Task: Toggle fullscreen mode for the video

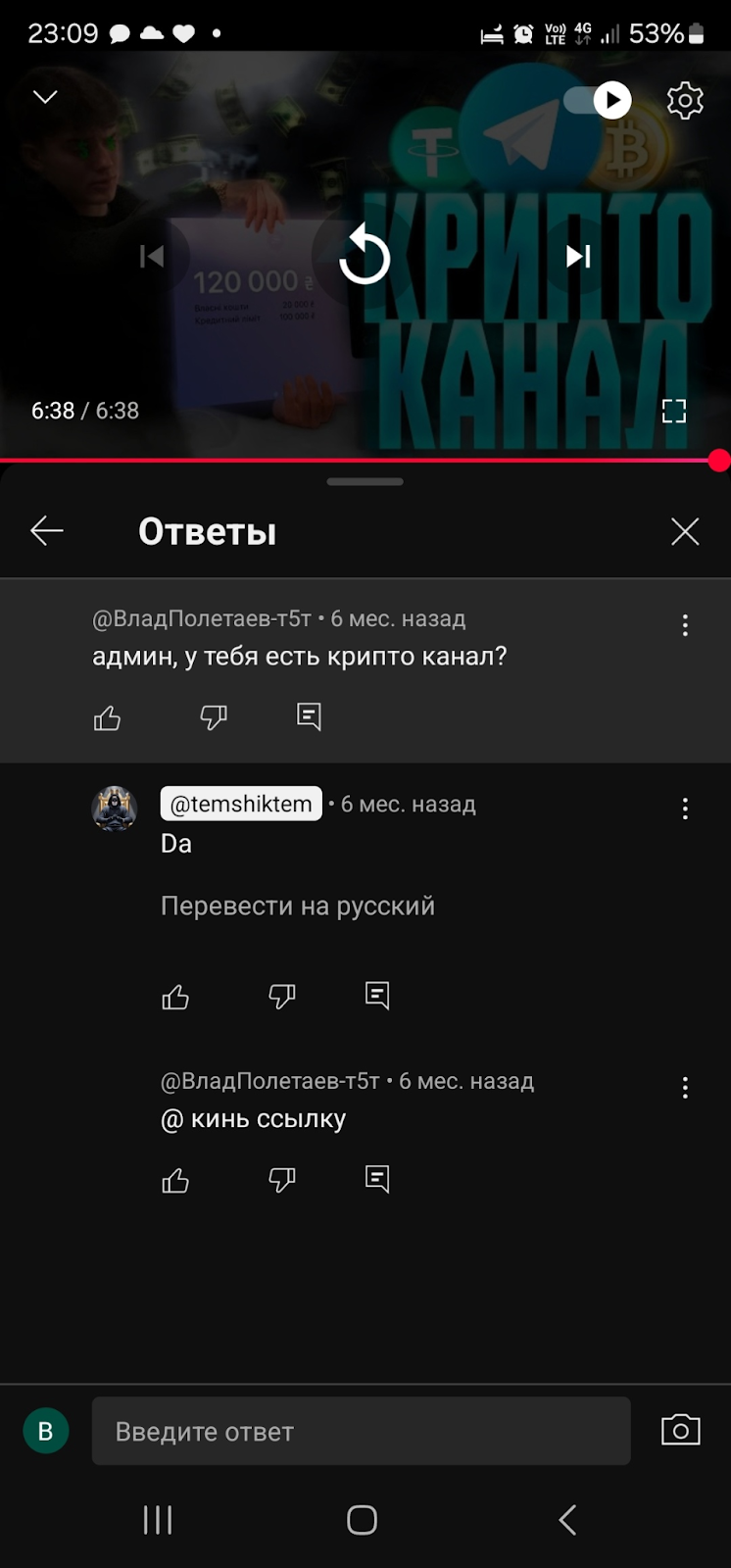Action: (674, 411)
